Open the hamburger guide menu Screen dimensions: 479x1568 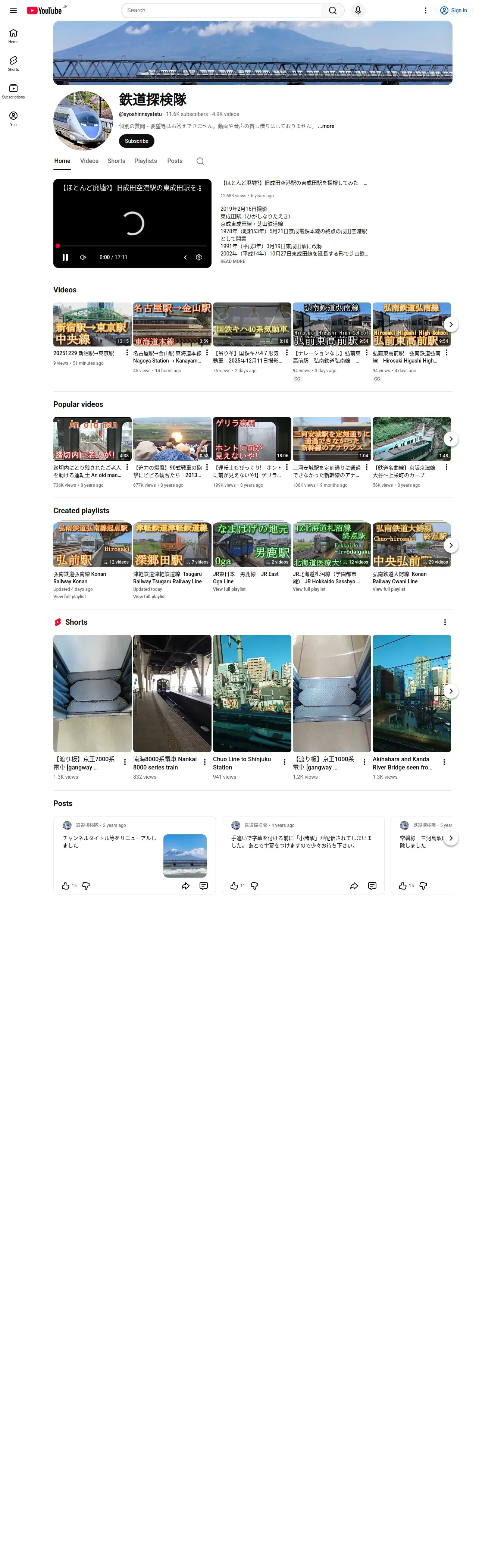click(13, 10)
